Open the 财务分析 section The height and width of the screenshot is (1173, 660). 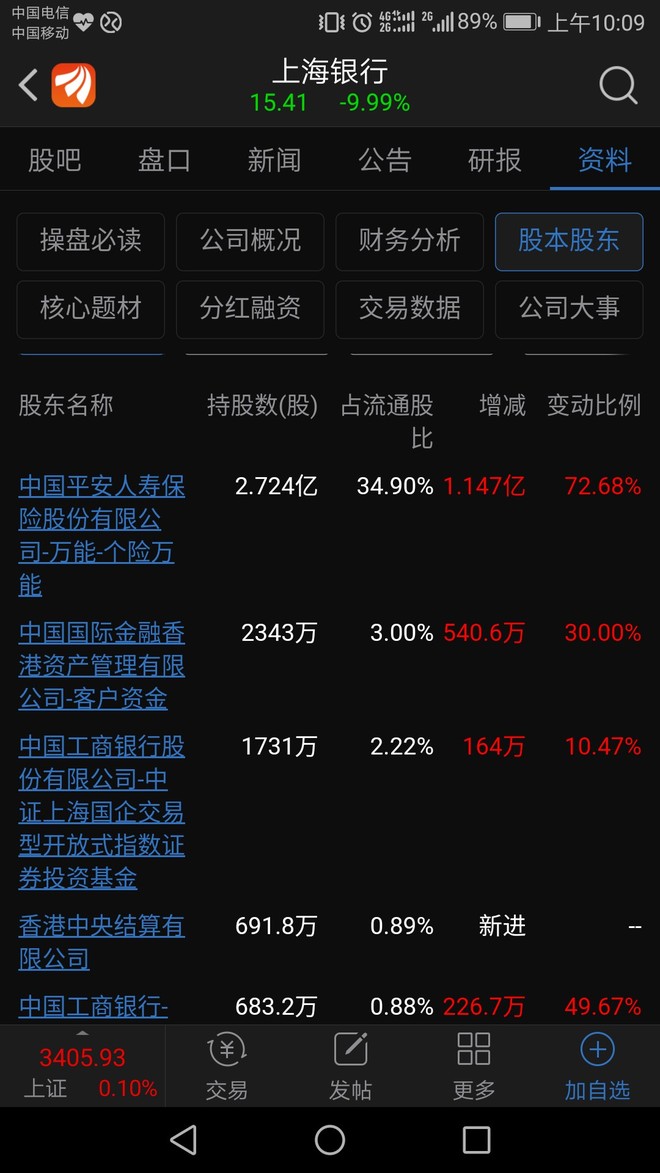coord(409,241)
